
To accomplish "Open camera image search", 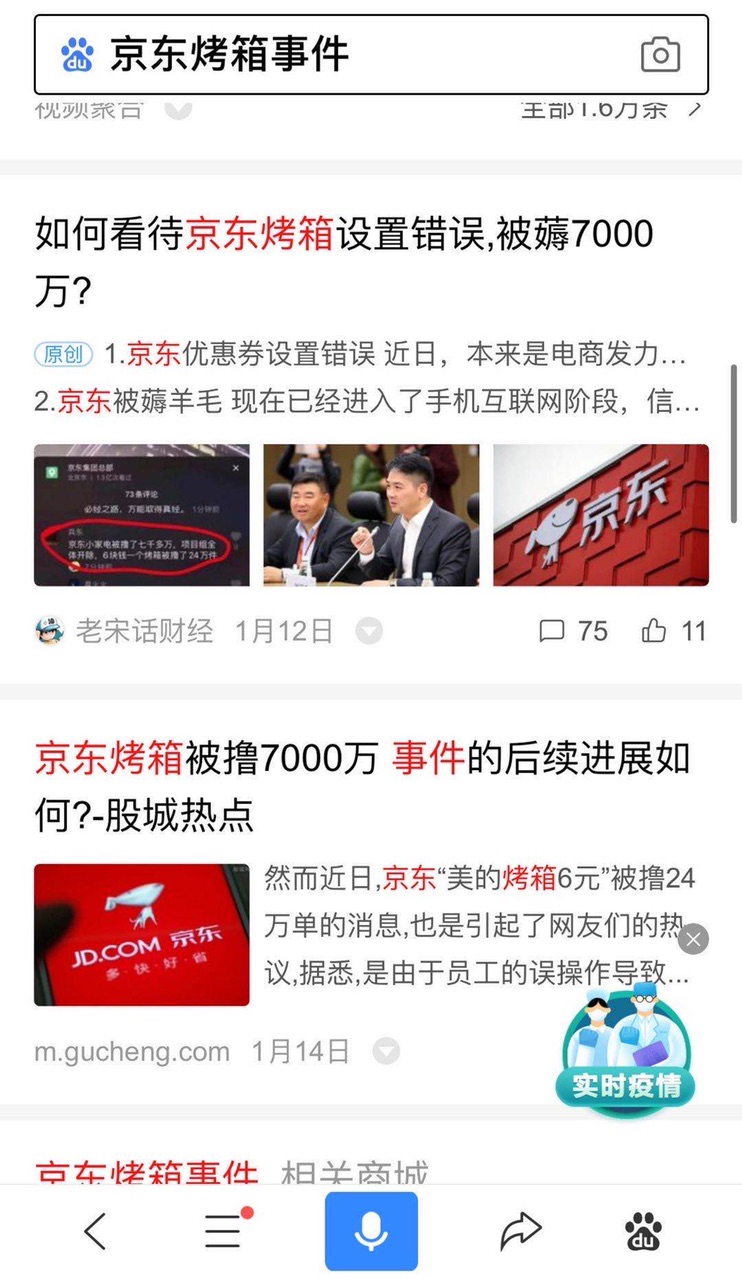I will [660, 55].
